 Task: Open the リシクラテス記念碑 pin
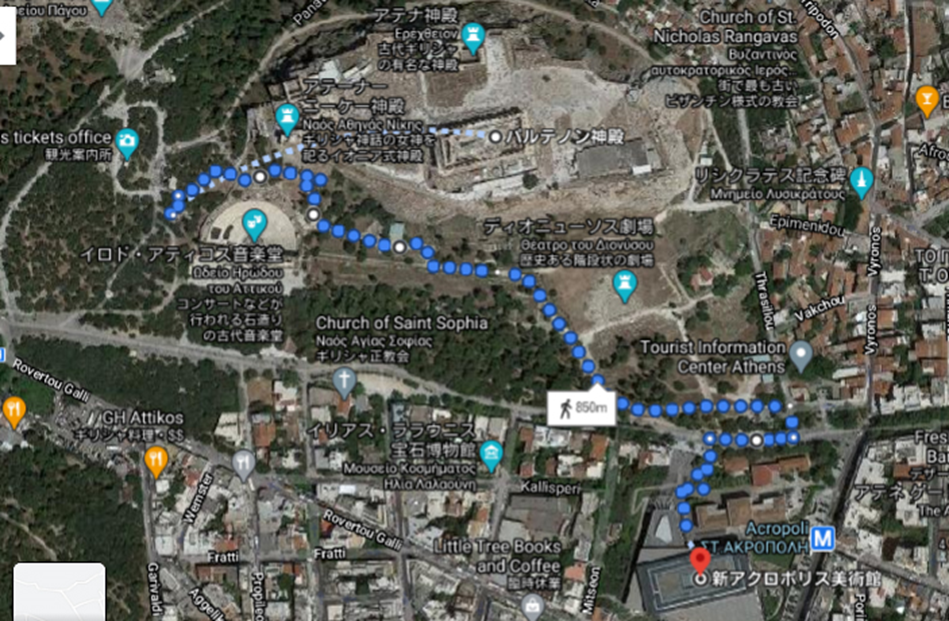861,181
